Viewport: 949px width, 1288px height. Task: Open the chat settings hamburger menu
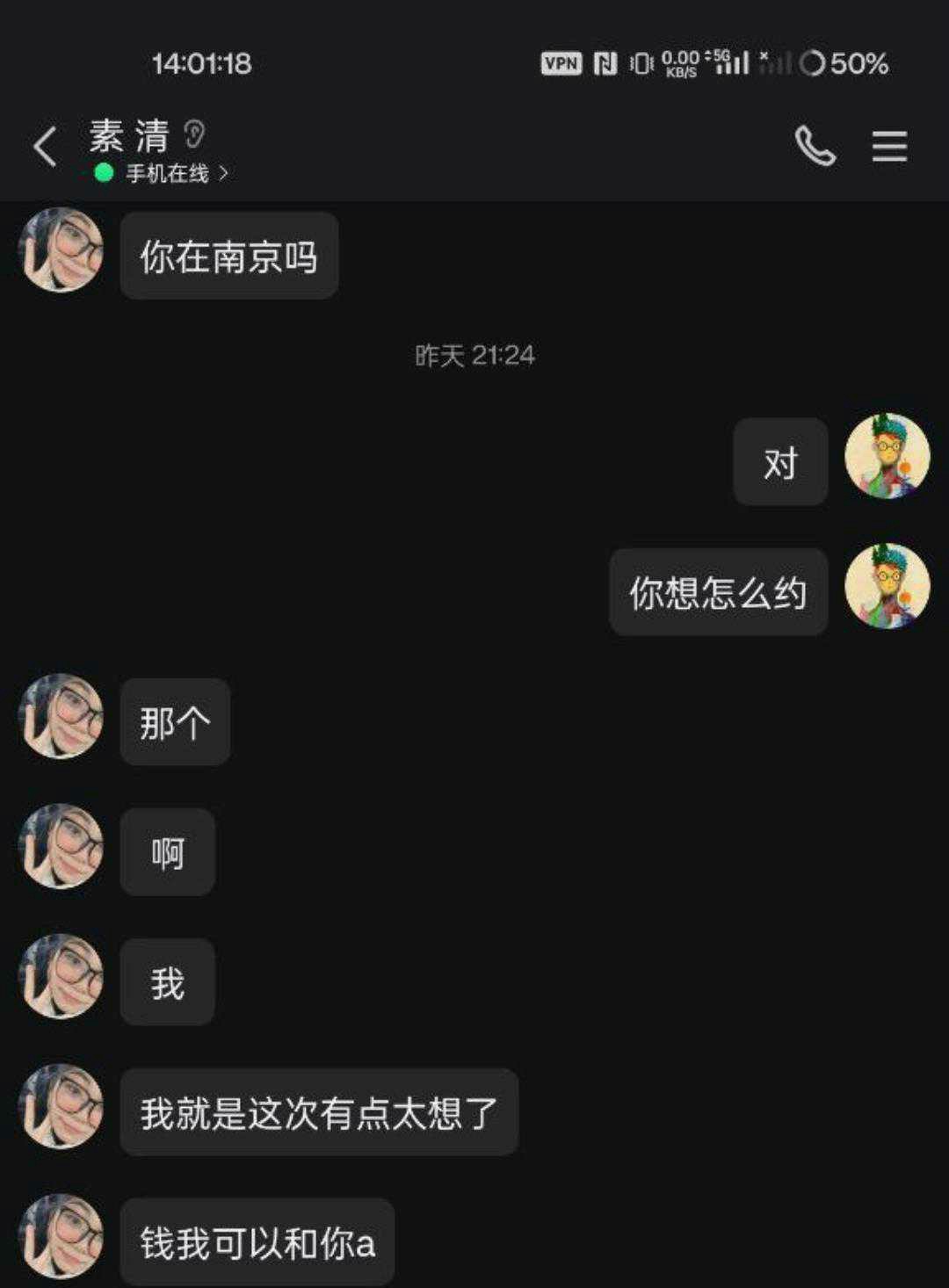pos(888,147)
